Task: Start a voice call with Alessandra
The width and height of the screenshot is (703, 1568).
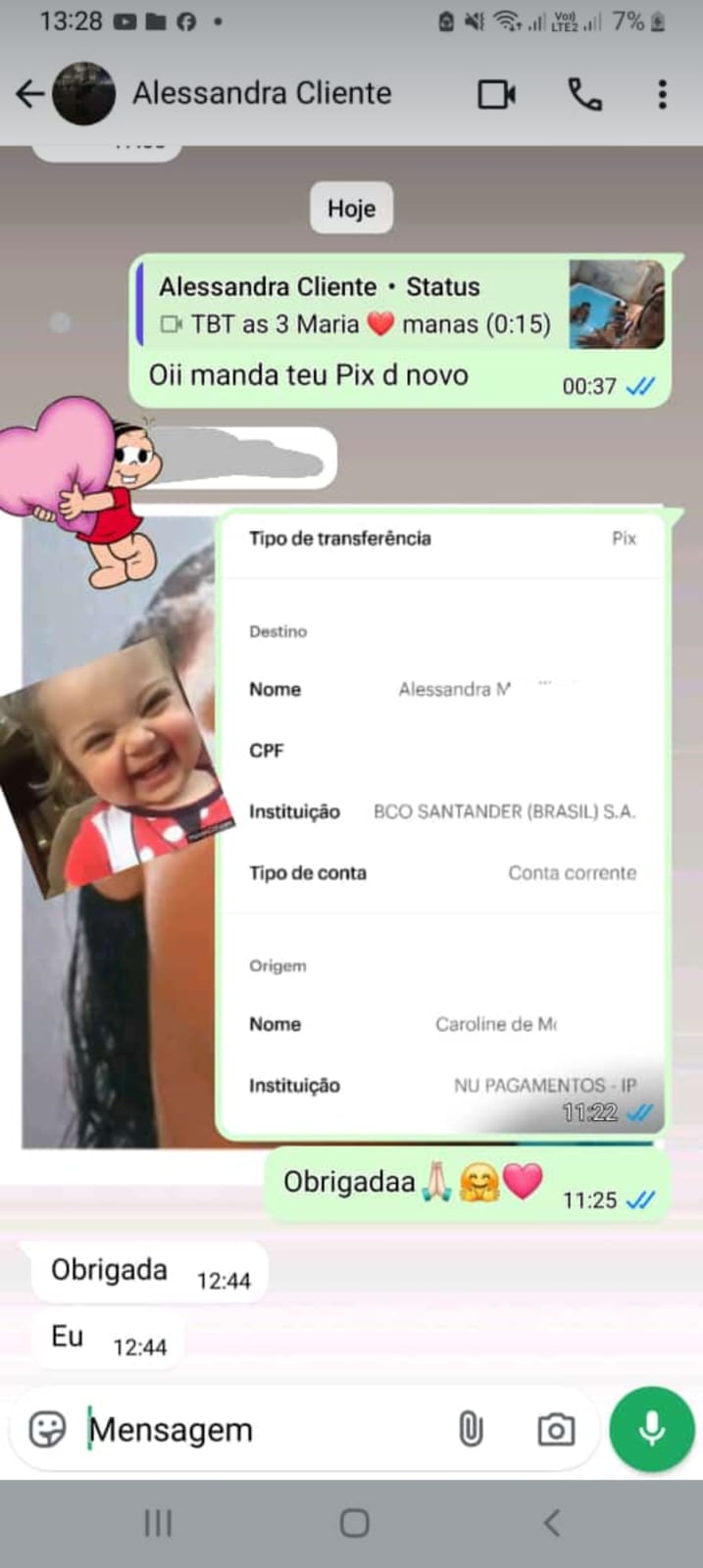Action: tap(585, 94)
